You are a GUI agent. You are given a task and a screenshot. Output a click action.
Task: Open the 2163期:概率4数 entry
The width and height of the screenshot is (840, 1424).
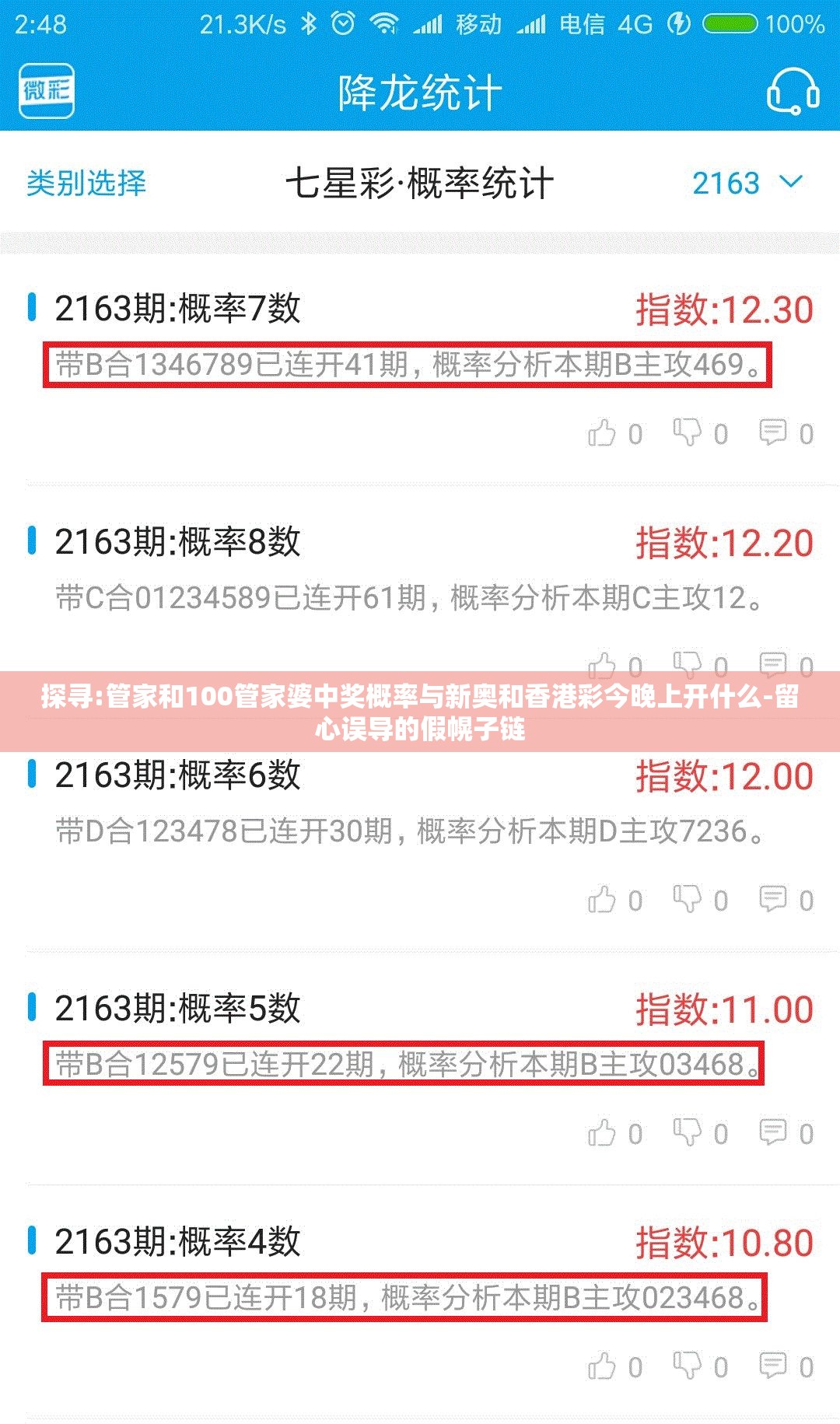(x=177, y=1242)
